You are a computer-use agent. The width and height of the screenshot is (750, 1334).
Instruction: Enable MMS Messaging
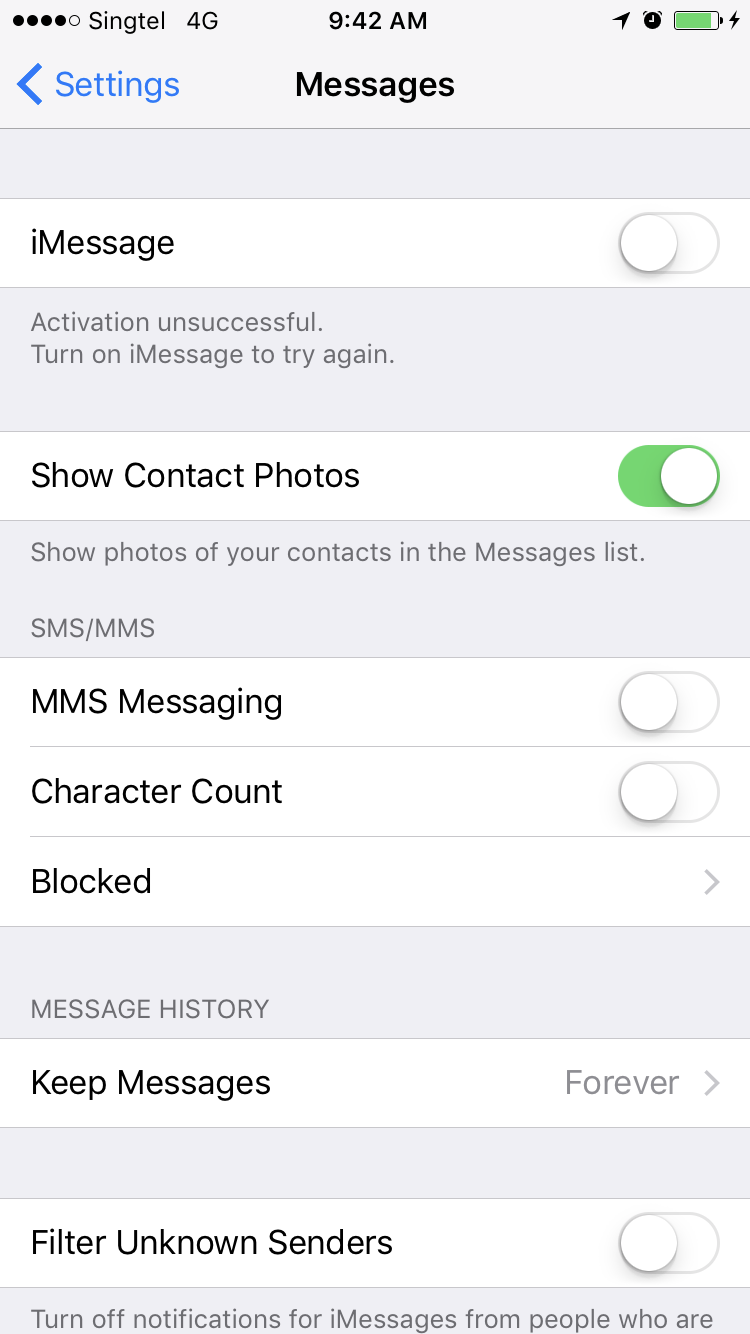point(669,702)
